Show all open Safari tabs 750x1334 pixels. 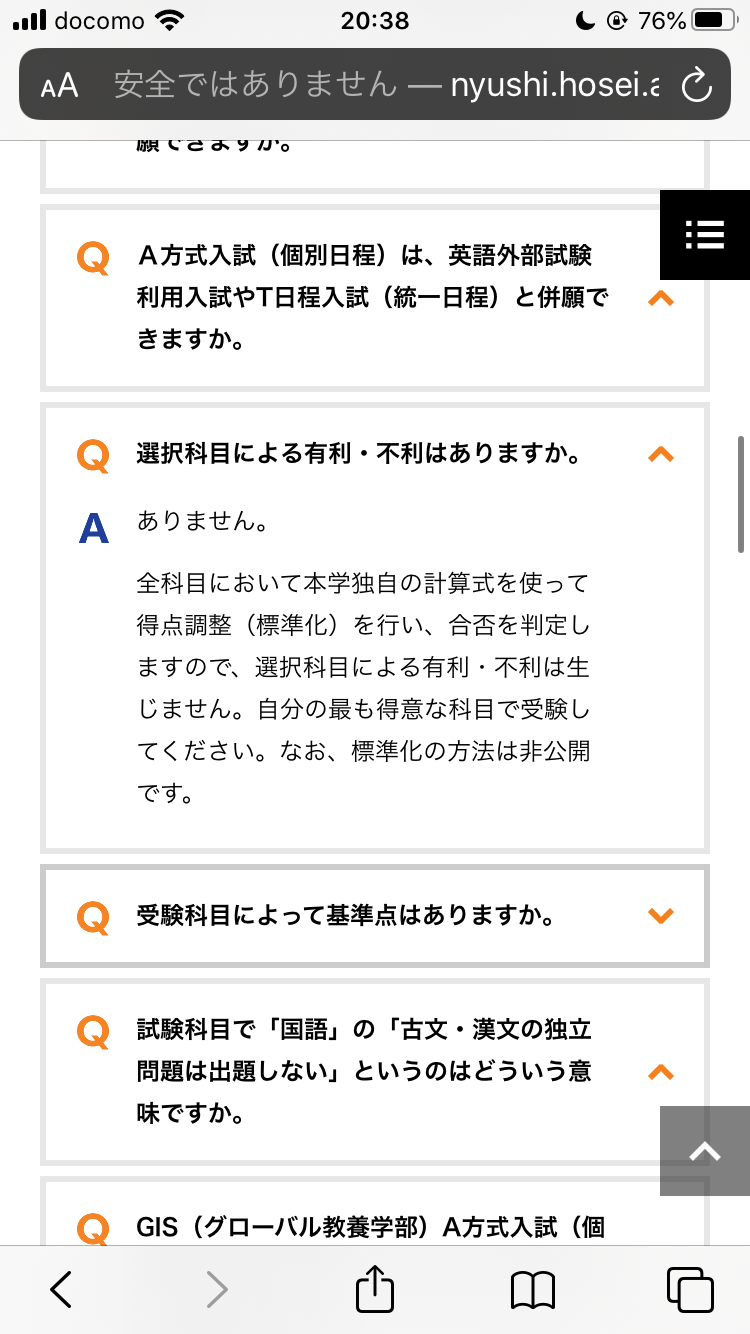[689, 1290]
